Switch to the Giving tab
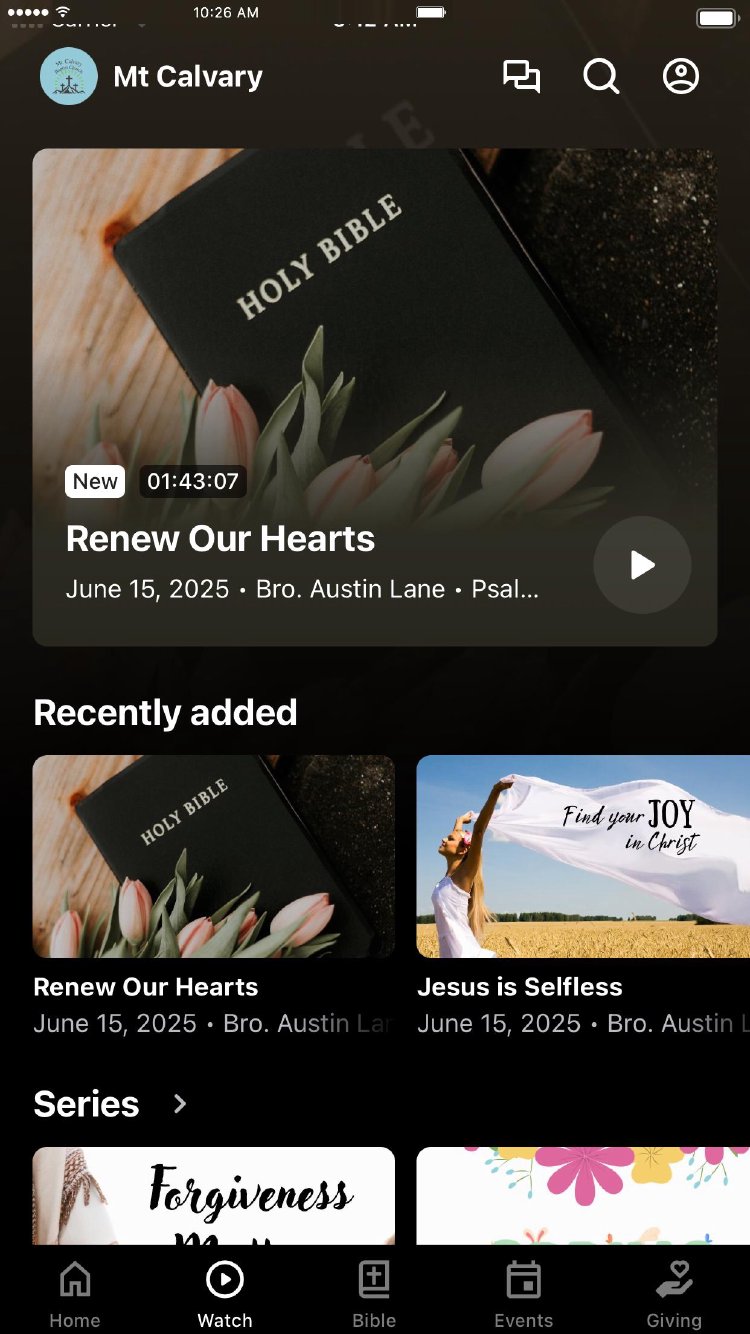Image resolution: width=750 pixels, height=1334 pixels. click(x=674, y=1295)
